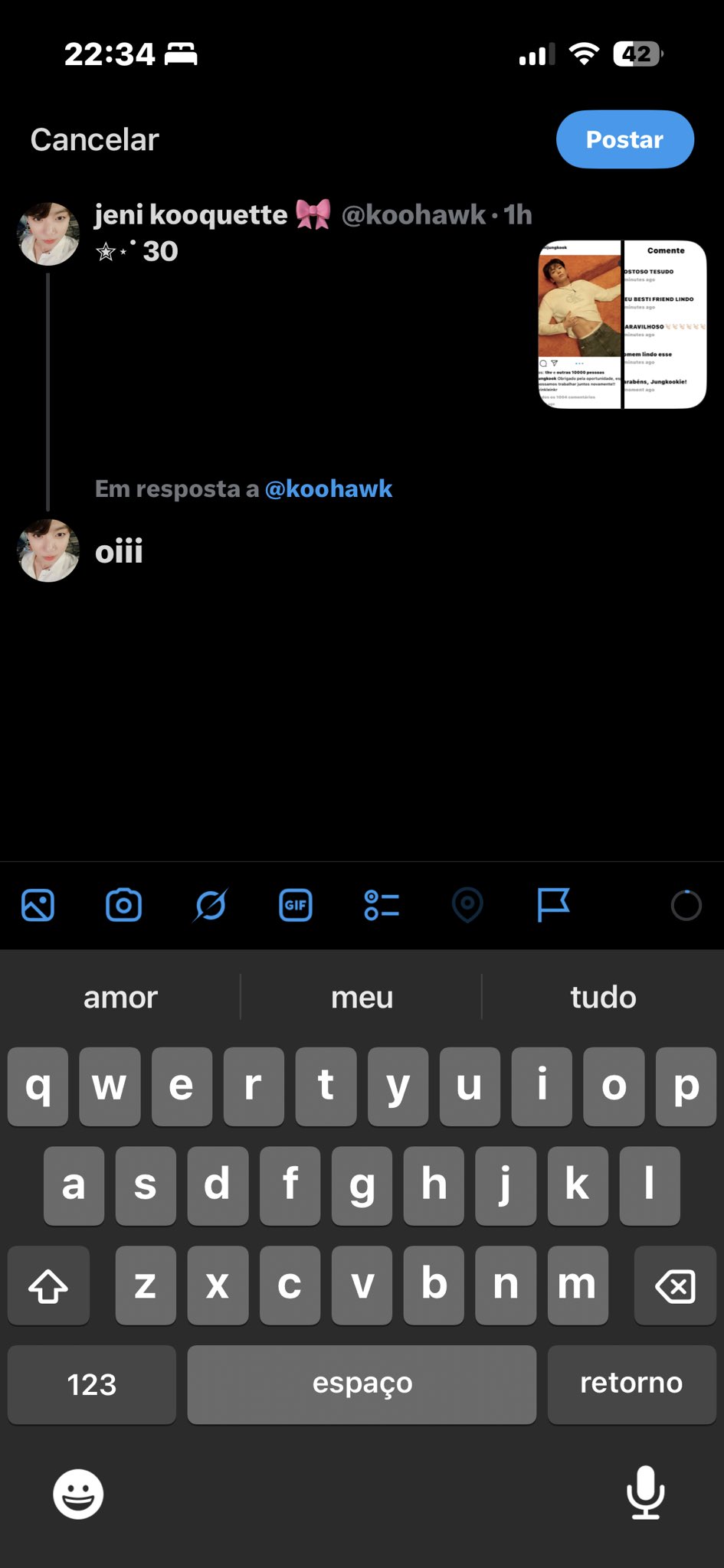Open the emoji keyboard
Viewport: 724px width, 1568px height.
(78, 1493)
